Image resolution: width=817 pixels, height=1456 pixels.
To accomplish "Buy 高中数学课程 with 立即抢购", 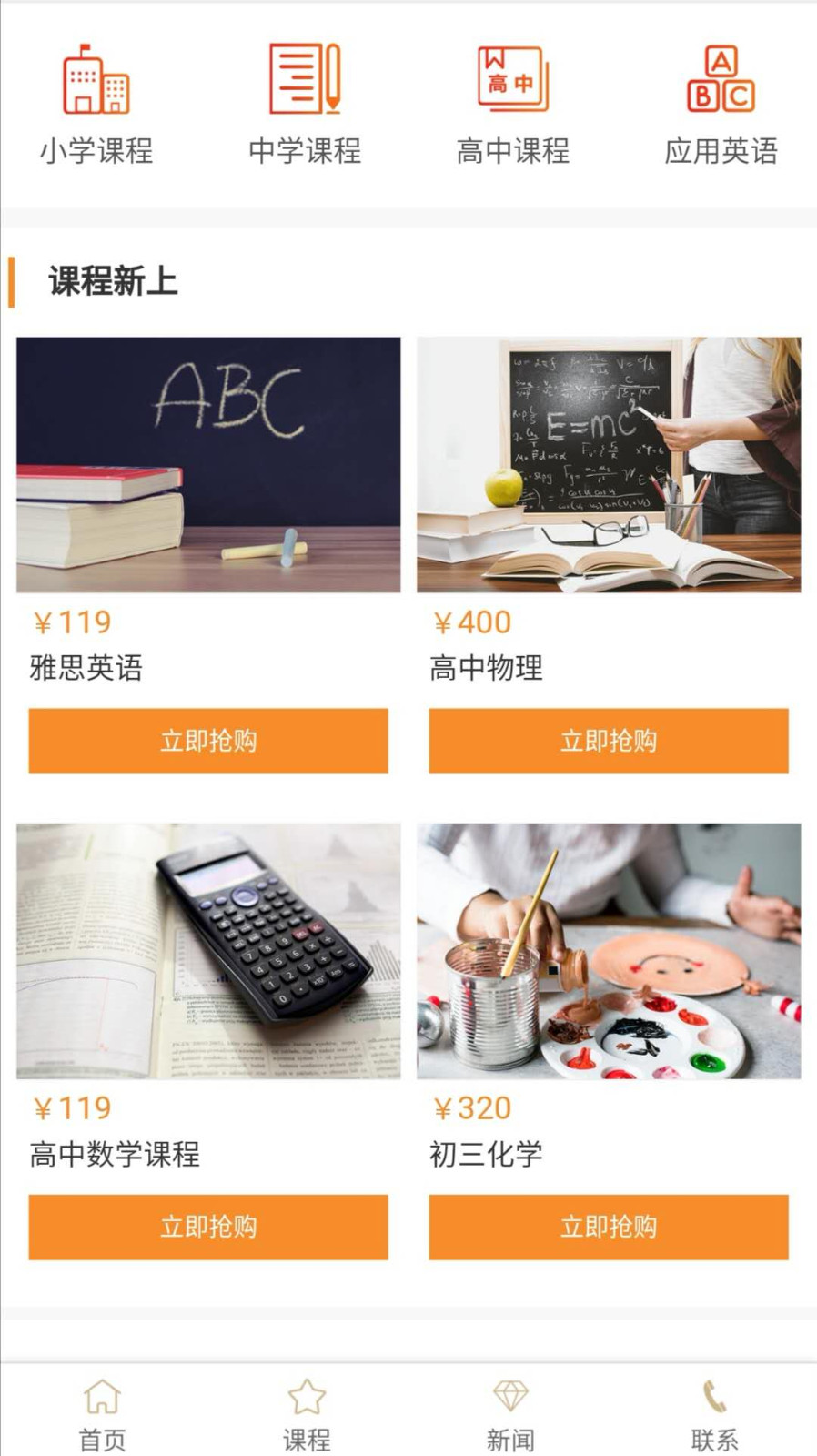I will coord(208,1227).
